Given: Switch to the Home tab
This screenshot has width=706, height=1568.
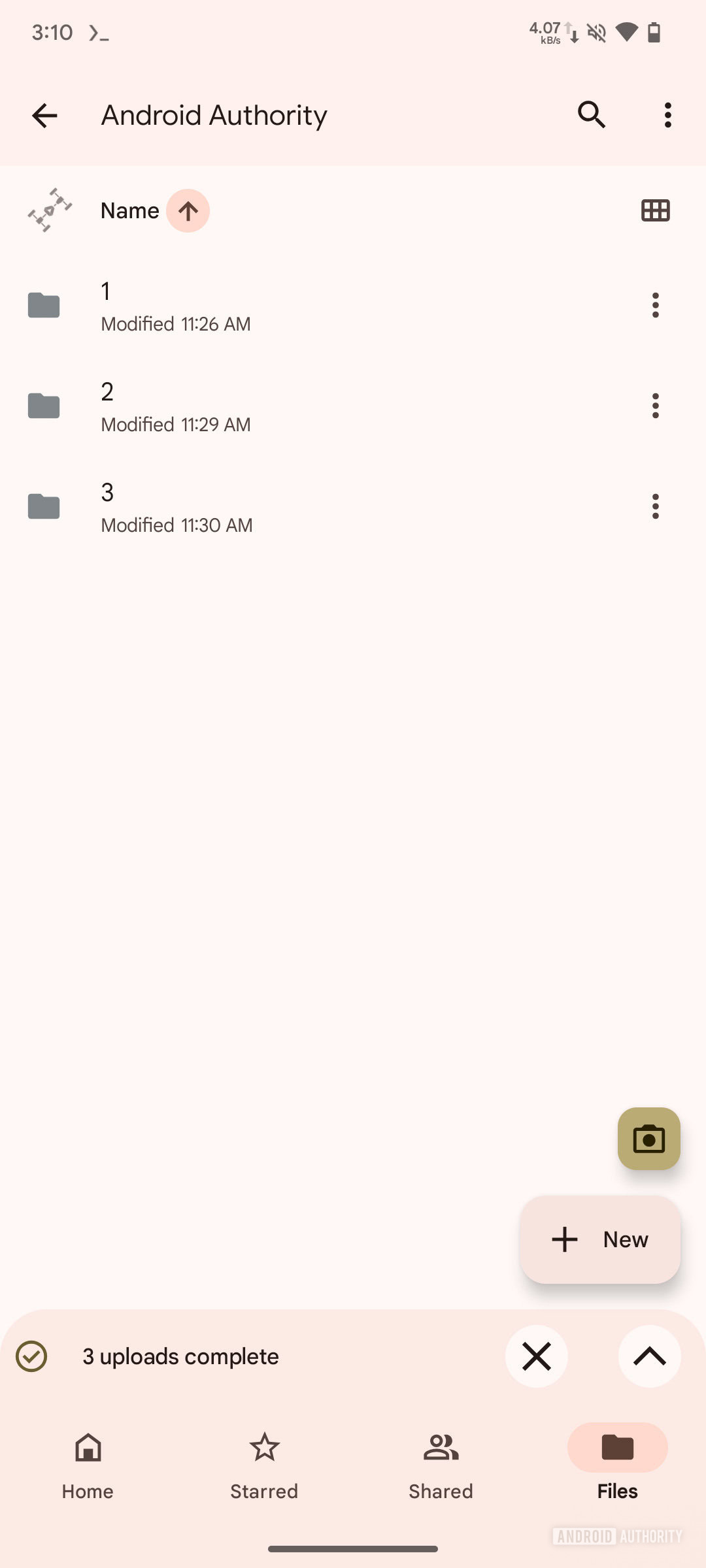Looking at the screenshot, I should coord(88,1463).
